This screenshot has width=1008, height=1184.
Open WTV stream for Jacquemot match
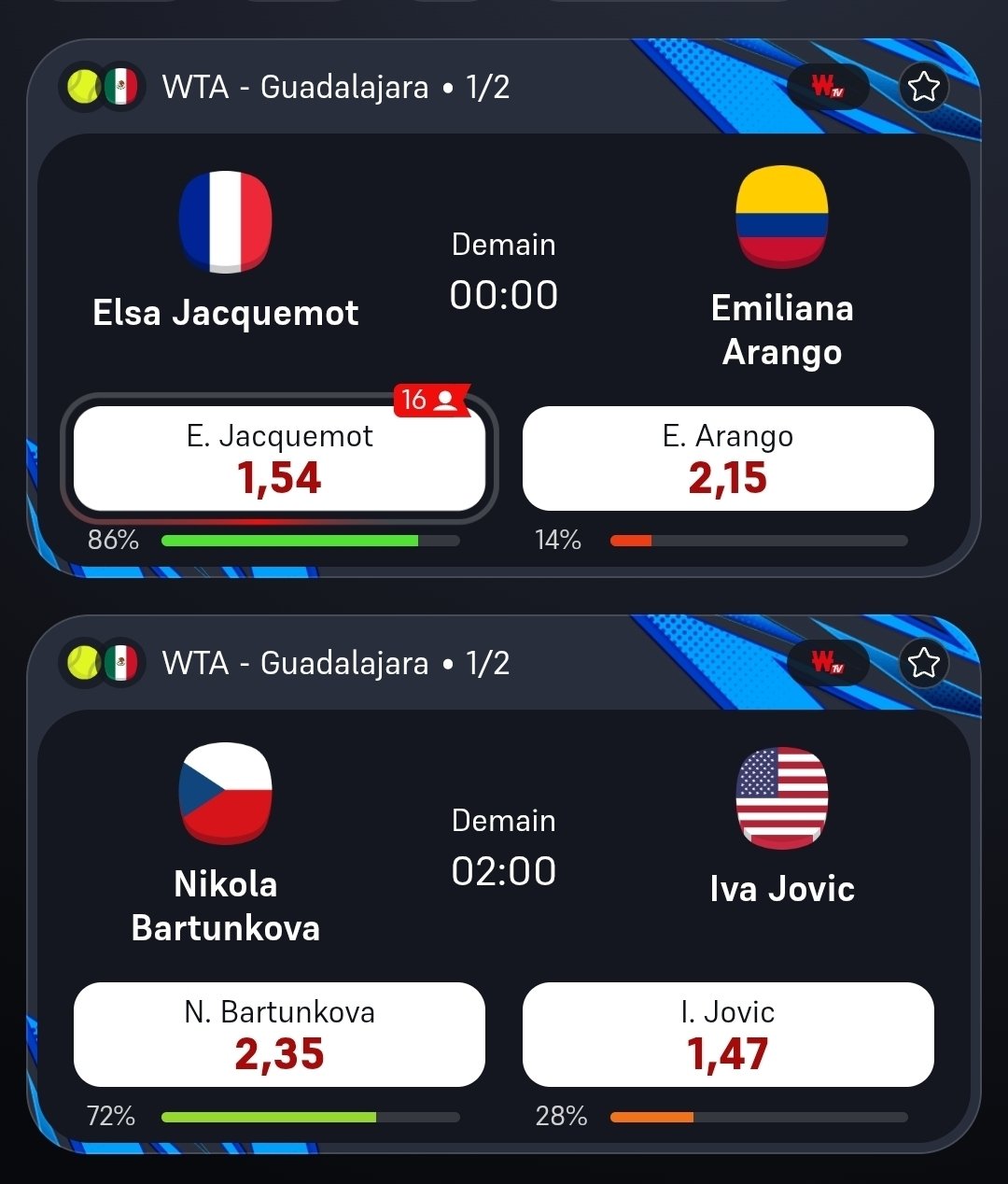827,87
